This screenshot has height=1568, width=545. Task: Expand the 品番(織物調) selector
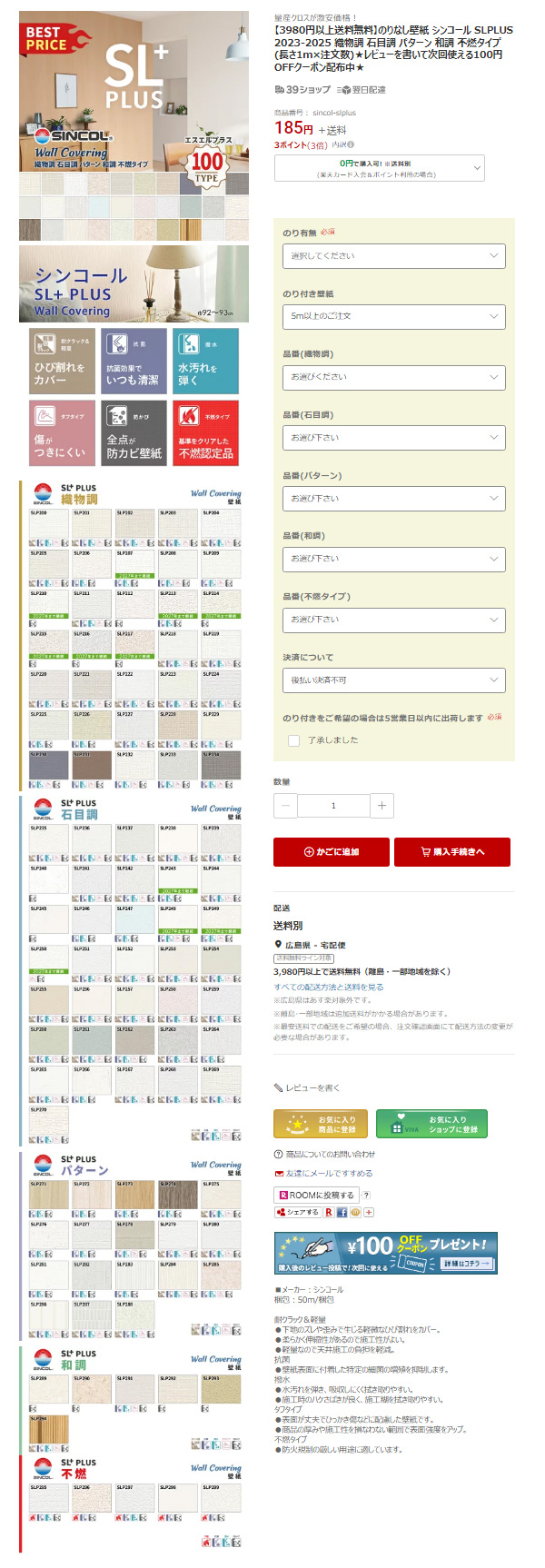393,377
